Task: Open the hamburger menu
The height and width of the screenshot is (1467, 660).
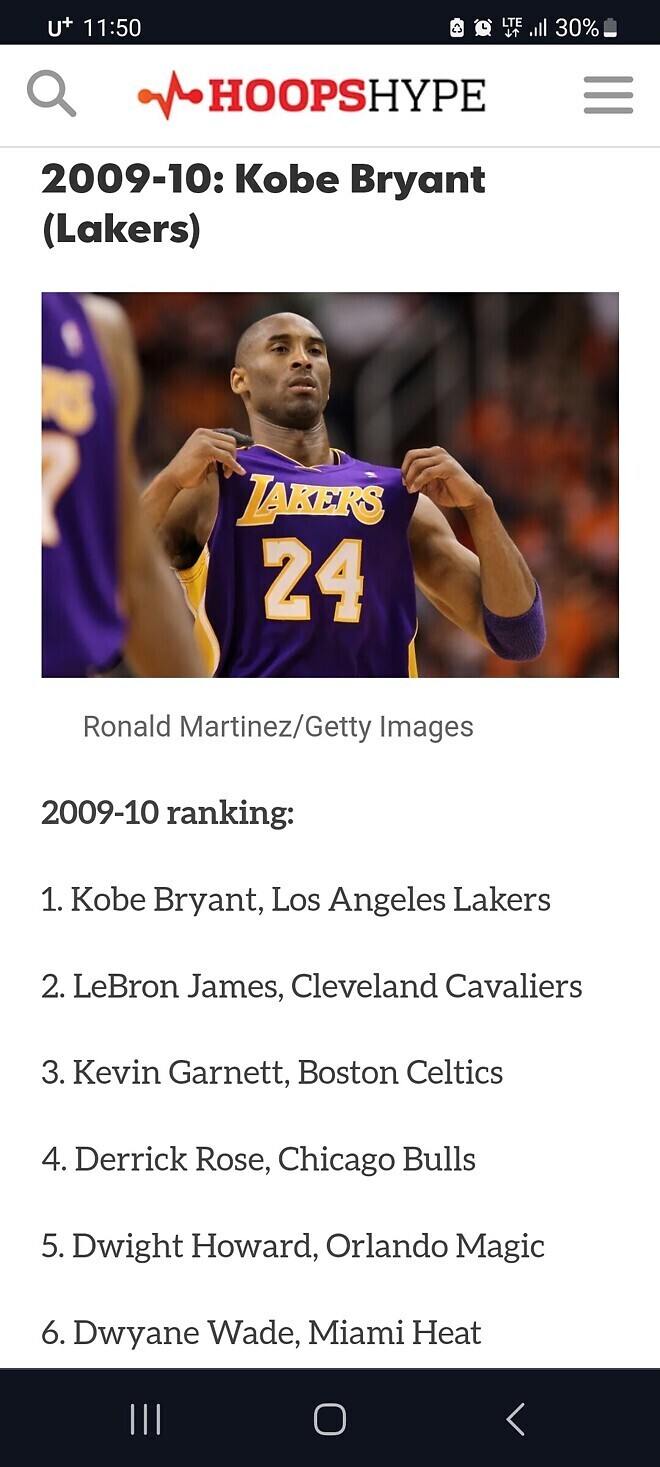Action: tap(608, 96)
